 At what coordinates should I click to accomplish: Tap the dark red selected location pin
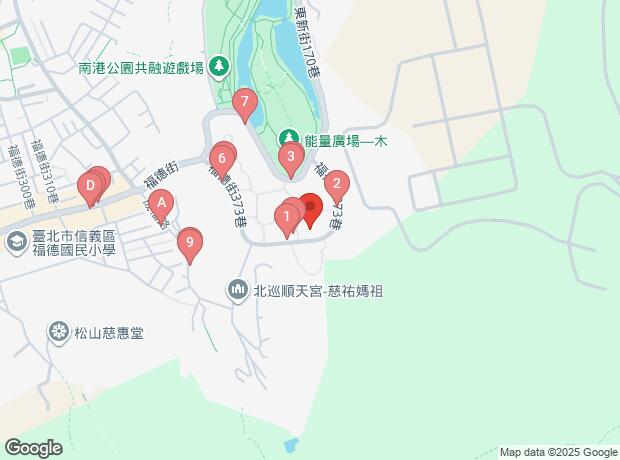(310, 210)
